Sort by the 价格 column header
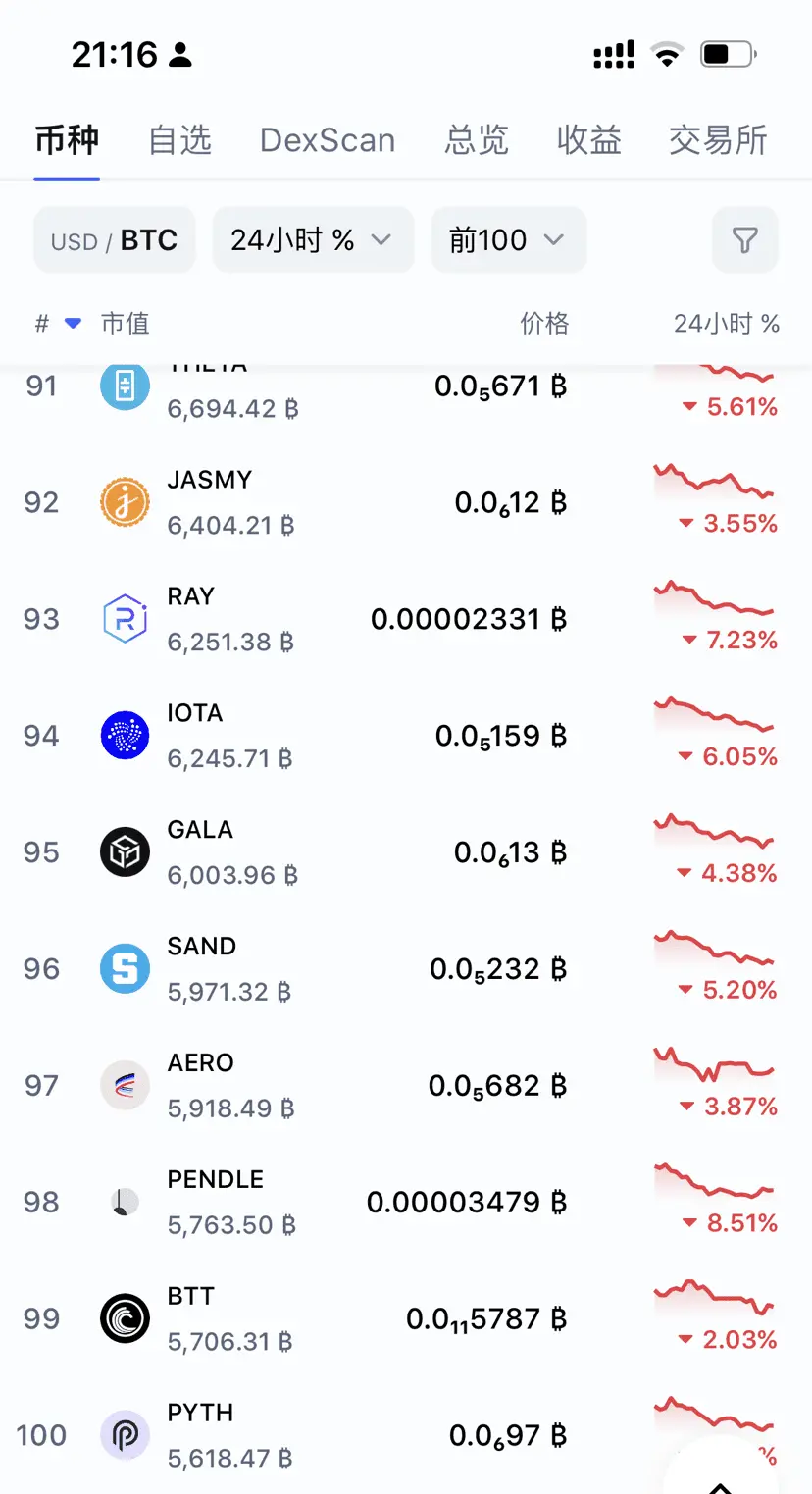This screenshot has width=812, height=1494. click(x=544, y=324)
